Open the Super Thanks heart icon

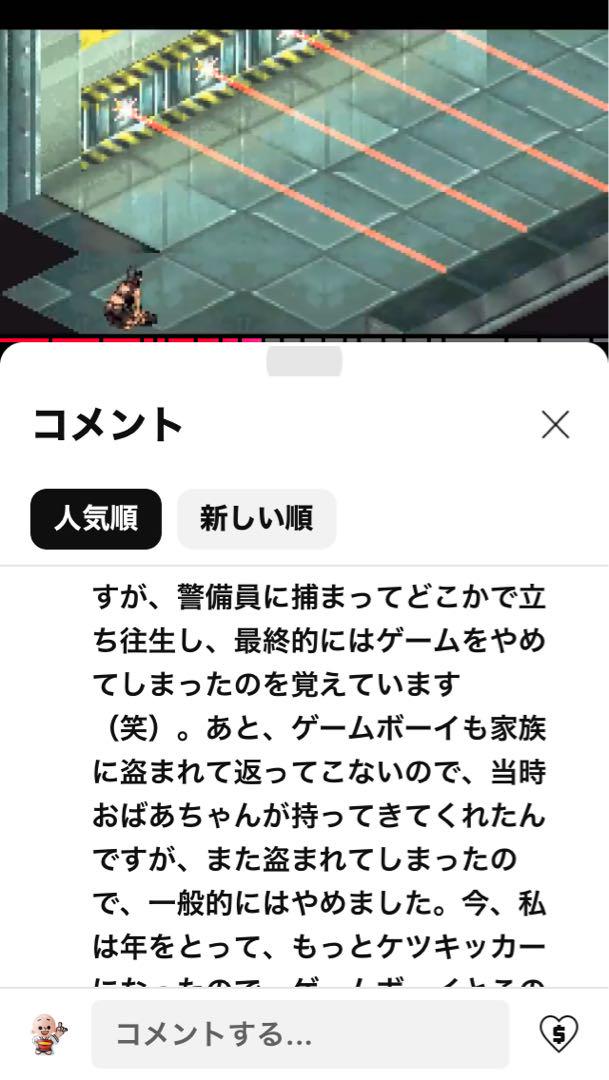tap(559, 1033)
